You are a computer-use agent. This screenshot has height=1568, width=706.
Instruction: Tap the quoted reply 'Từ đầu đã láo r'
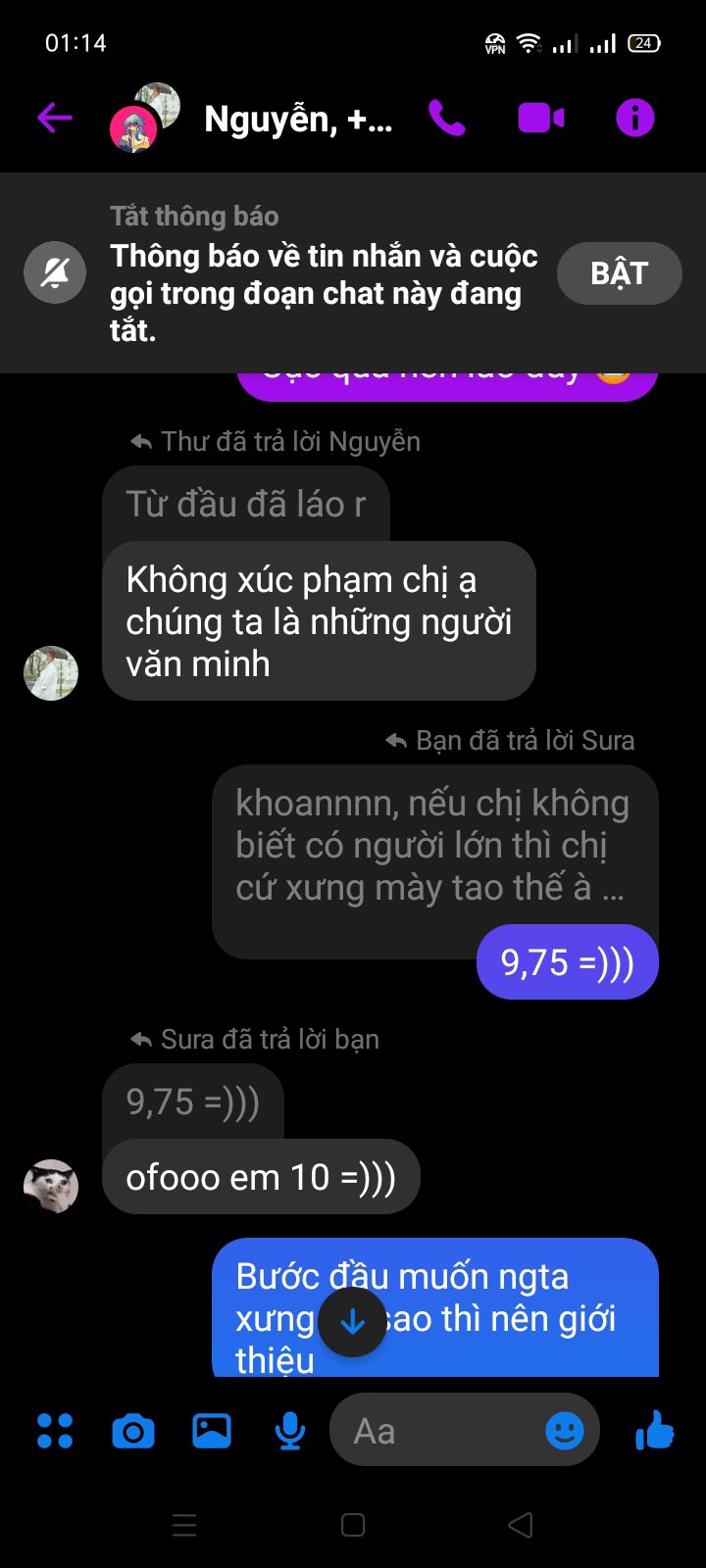pos(246,504)
